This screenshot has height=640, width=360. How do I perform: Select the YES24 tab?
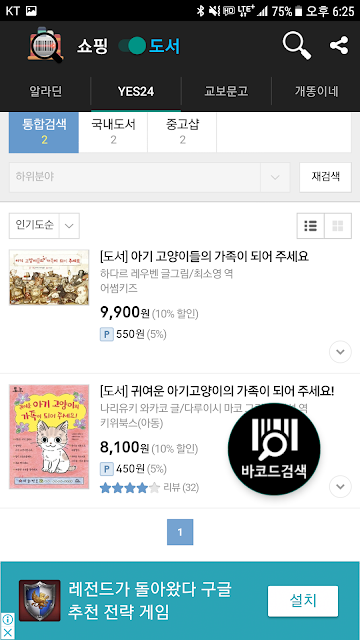click(136, 91)
